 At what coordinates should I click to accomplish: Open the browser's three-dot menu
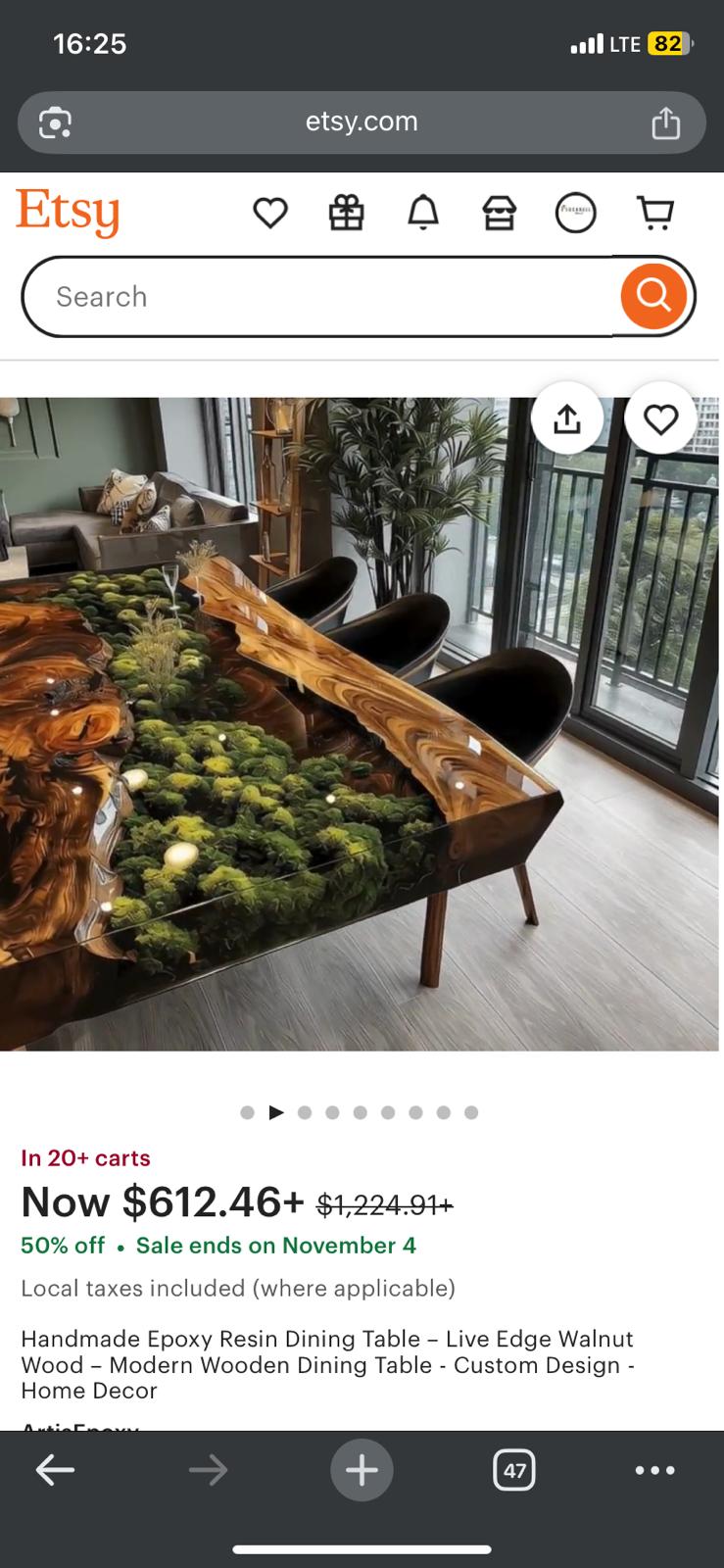point(654,1469)
